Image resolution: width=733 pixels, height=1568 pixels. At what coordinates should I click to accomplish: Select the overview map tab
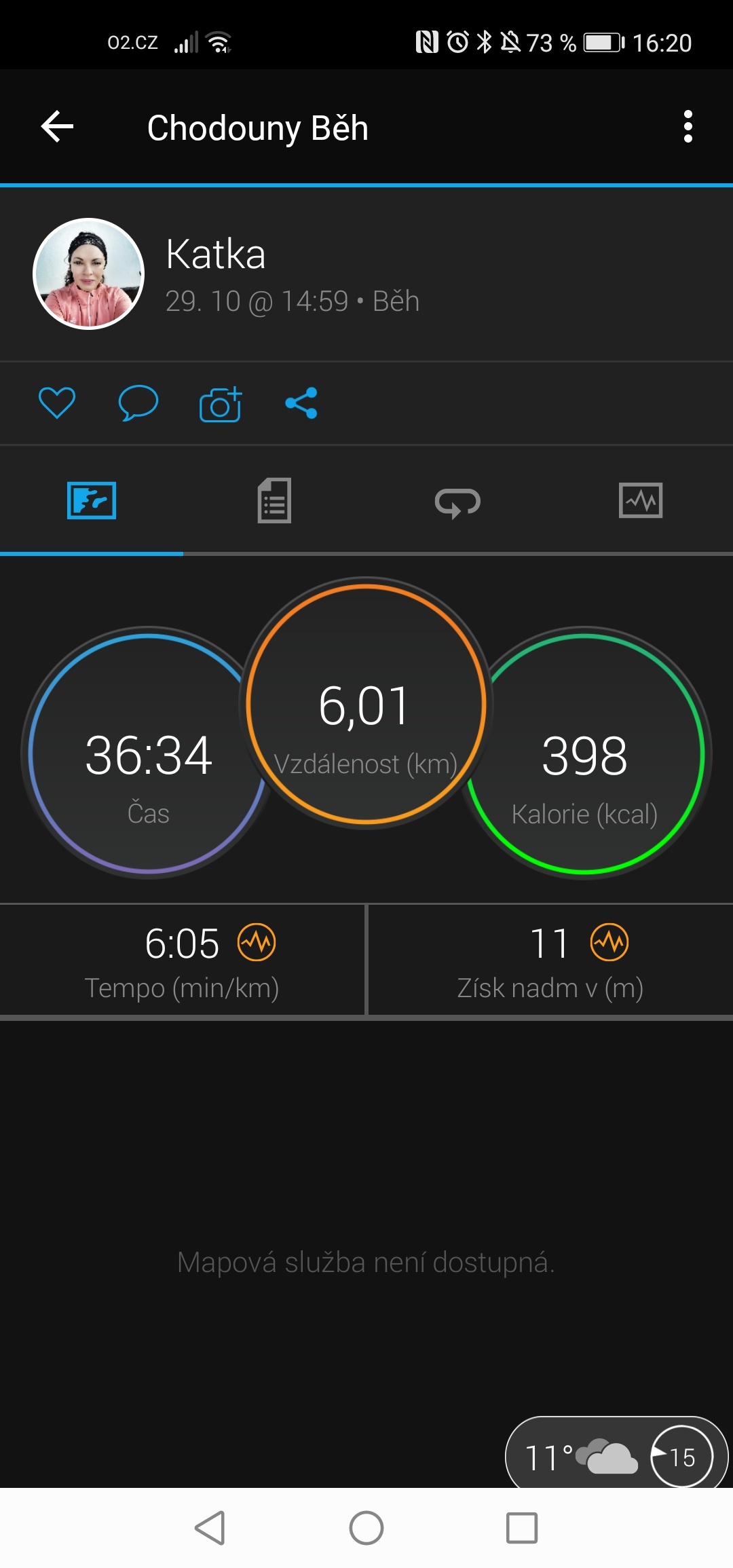pyautogui.click(x=92, y=501)
